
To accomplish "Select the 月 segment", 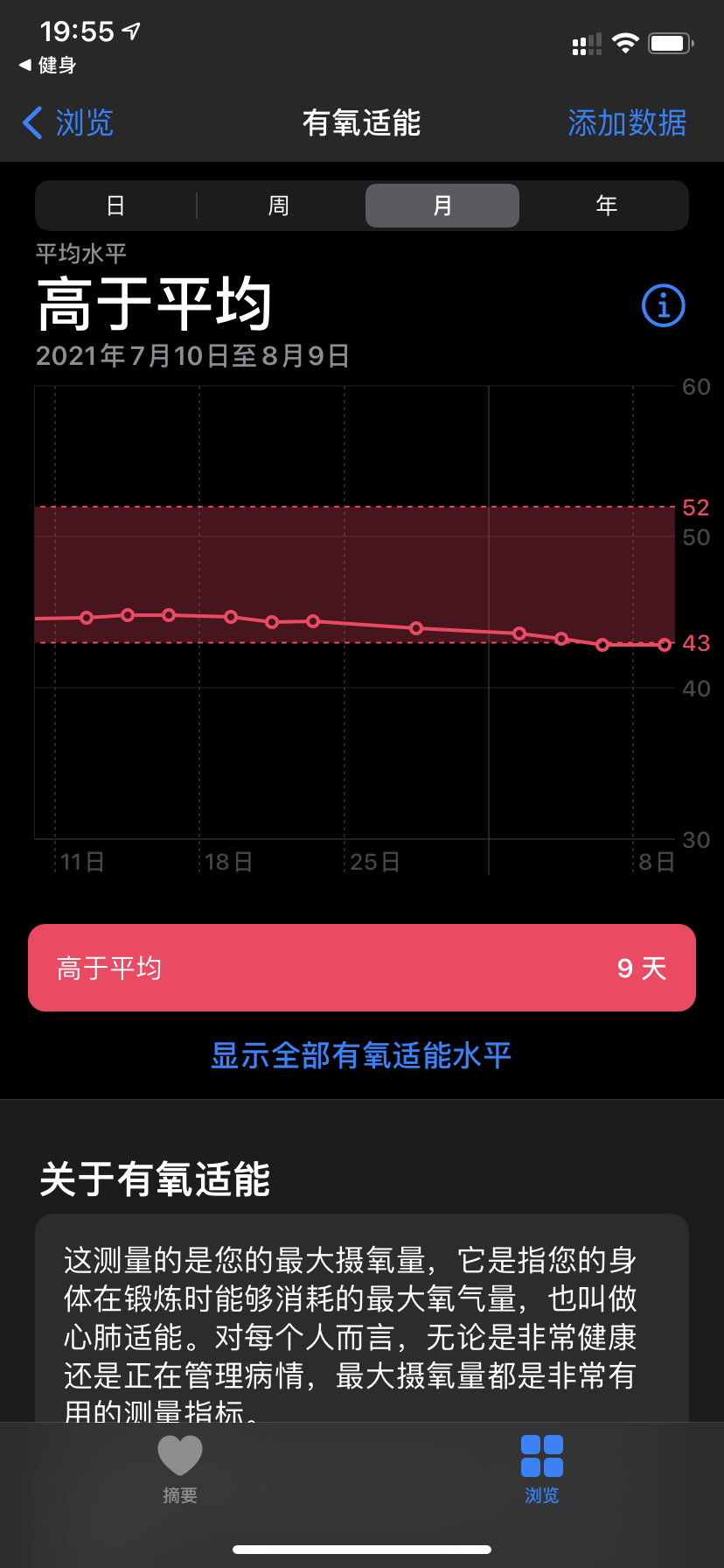I will [x=442, y=206].
